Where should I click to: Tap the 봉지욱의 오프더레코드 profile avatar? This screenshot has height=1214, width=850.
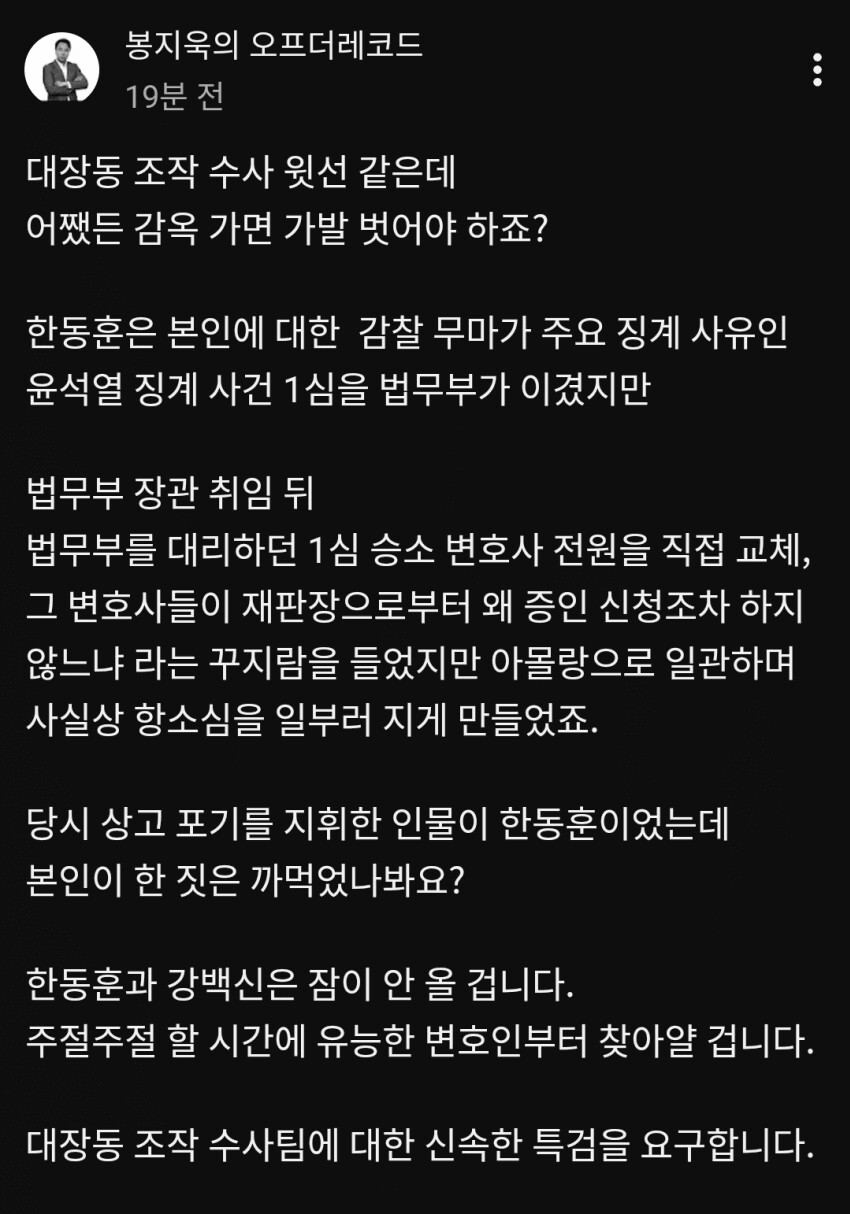[x=62, y=67]
